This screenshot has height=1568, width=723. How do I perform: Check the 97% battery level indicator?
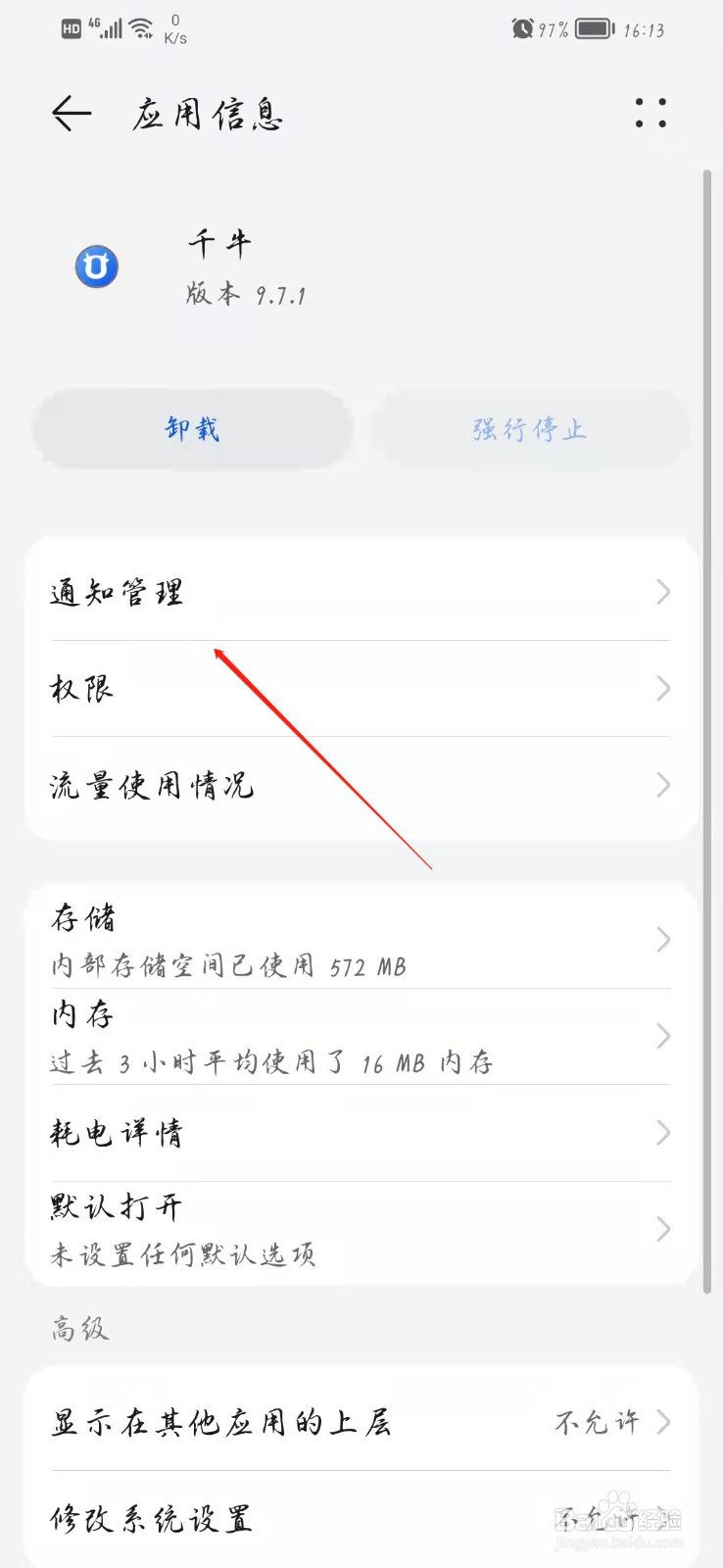point(554,28)
